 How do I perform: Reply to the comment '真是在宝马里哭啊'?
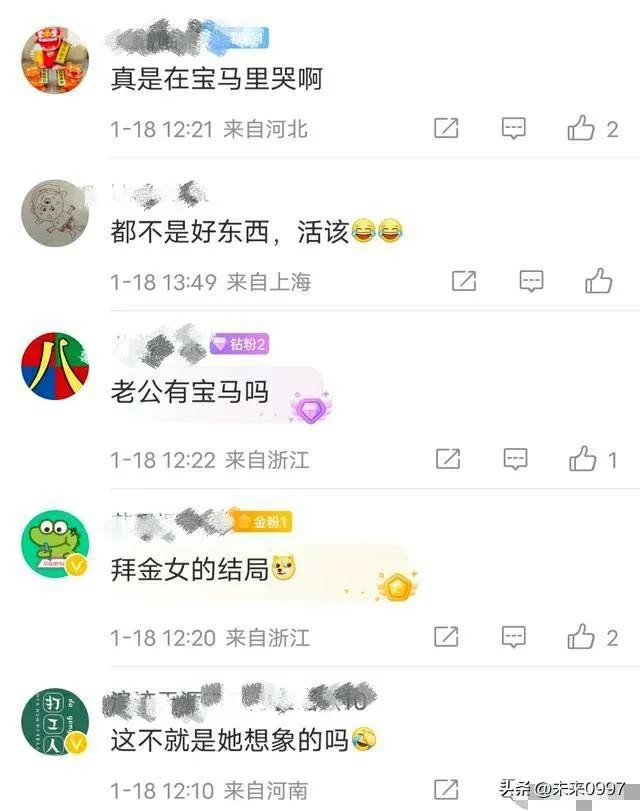tap(514, 129)
